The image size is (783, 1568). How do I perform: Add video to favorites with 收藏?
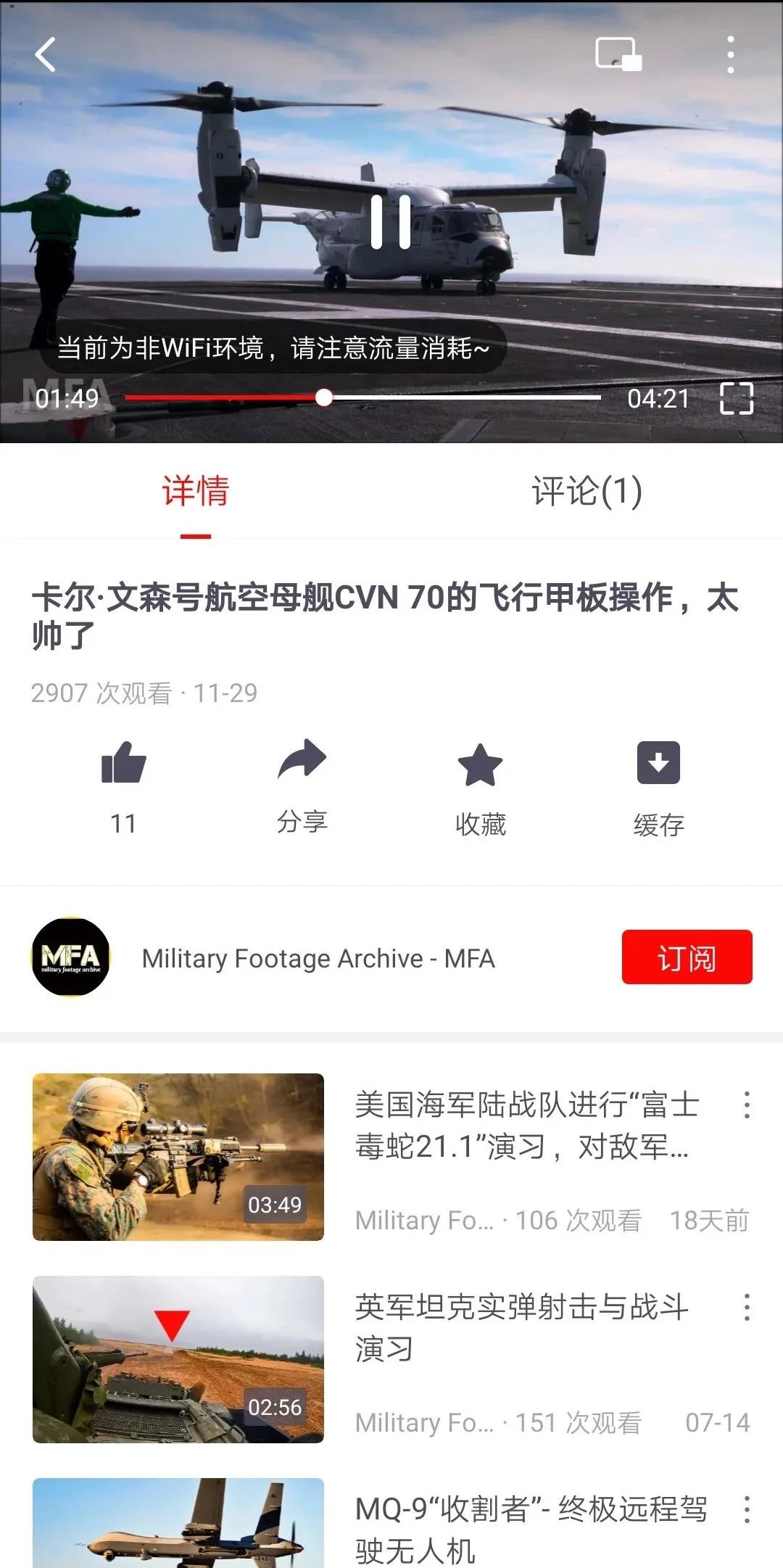click(480, 765)
